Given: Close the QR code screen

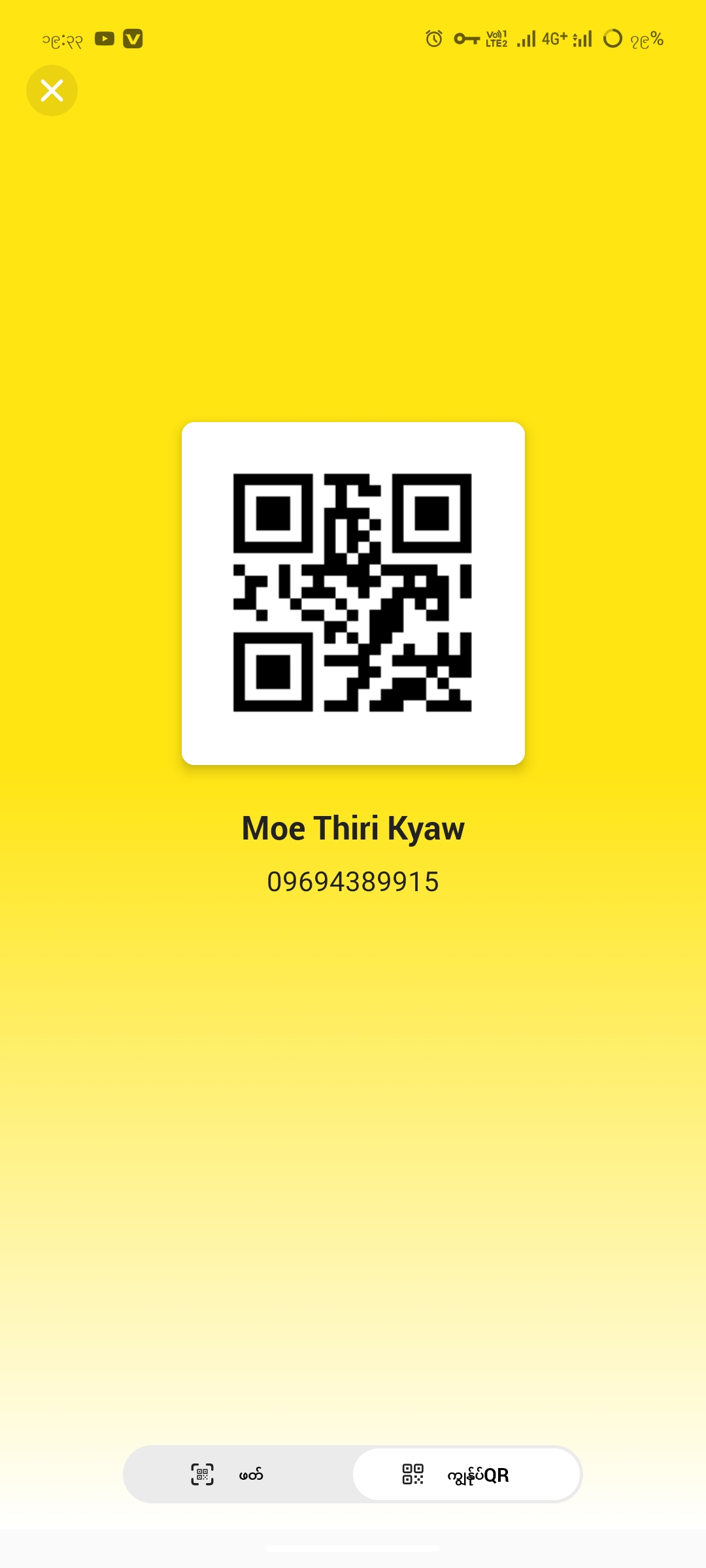Looking at the screenshot, I should pos(52,90).
